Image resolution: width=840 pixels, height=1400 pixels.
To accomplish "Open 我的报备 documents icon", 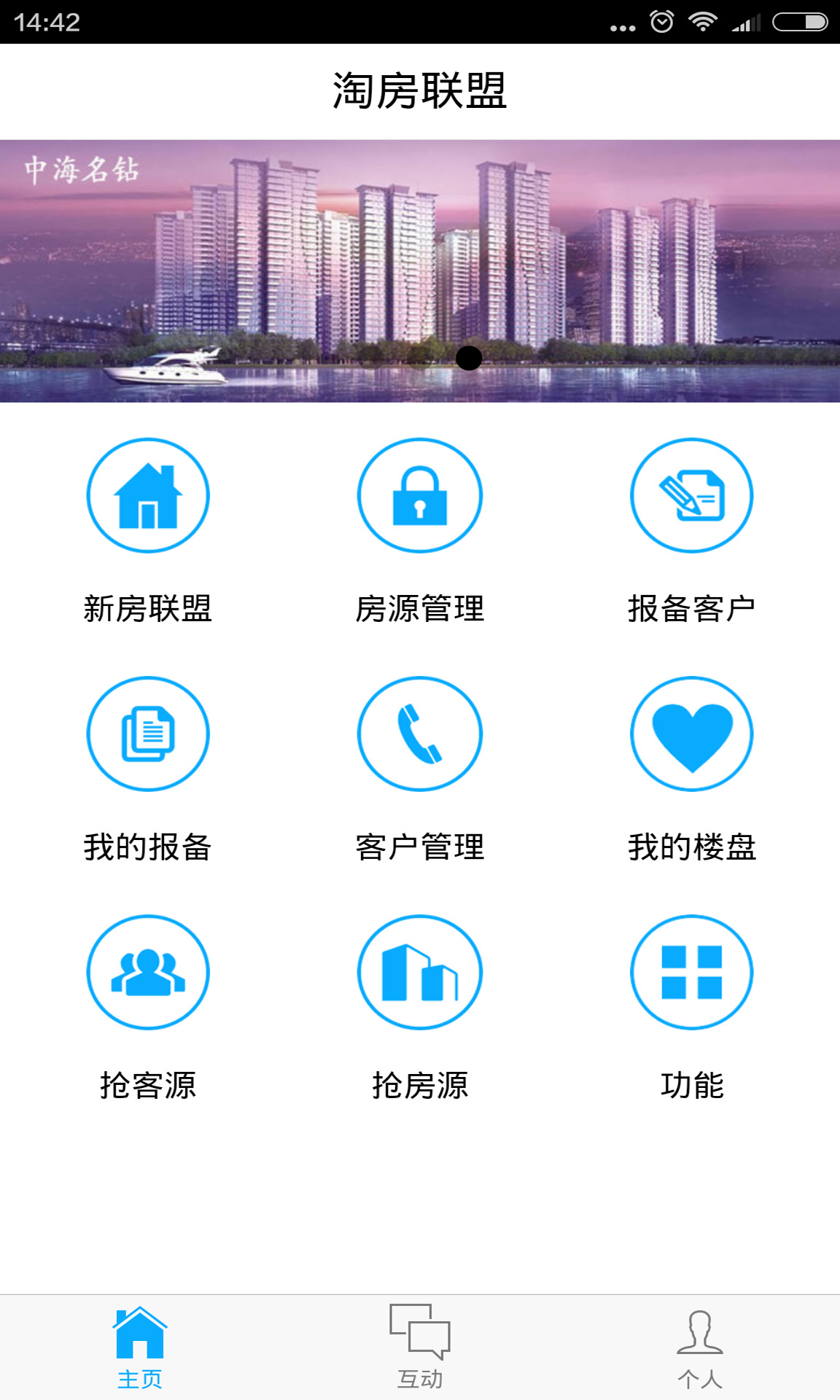I will pyautogui.click(x=148, y=734).
